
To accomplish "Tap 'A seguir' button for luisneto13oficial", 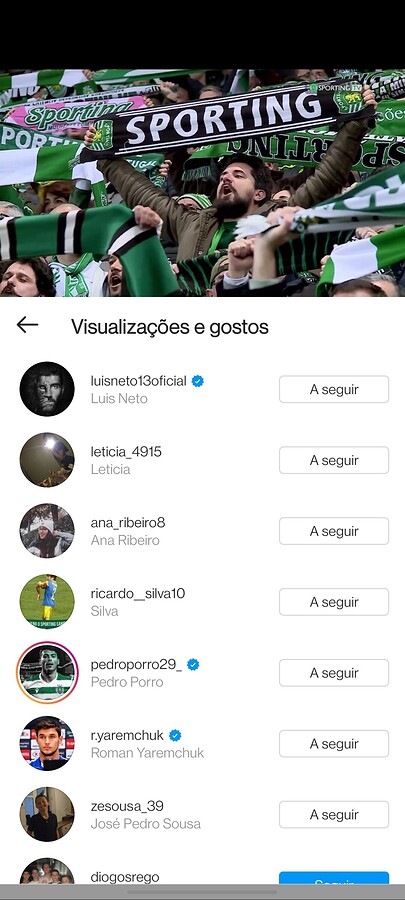I will (334, 389).
